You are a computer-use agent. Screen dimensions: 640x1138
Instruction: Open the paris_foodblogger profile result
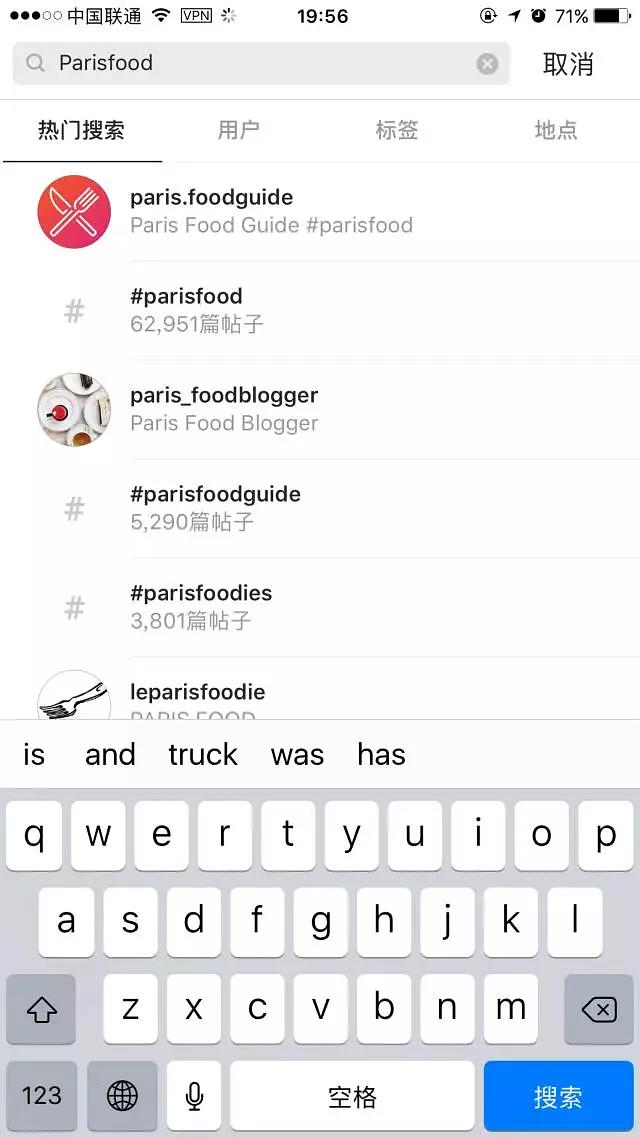click(x=320, y=409)
